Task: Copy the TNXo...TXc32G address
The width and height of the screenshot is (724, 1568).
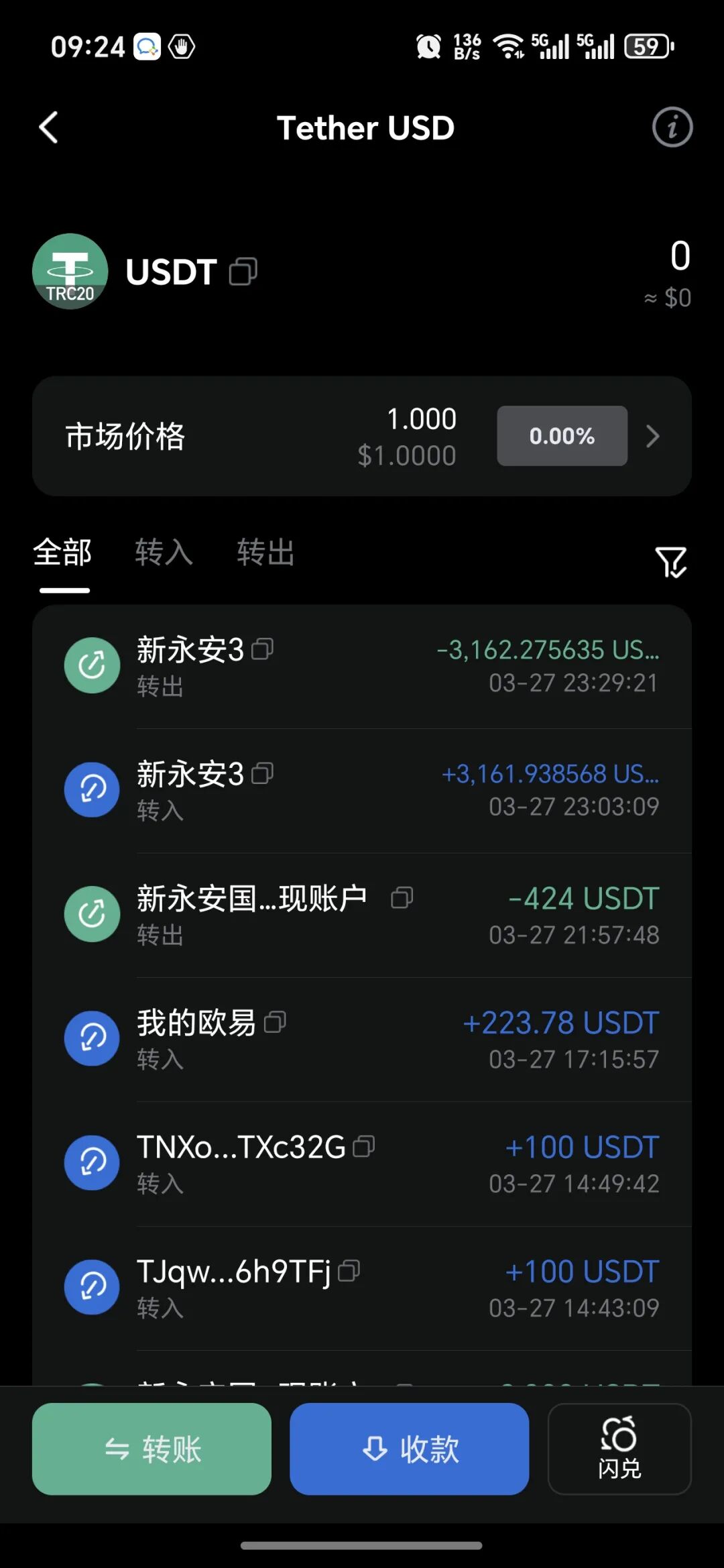Action: click(364, 1146)
